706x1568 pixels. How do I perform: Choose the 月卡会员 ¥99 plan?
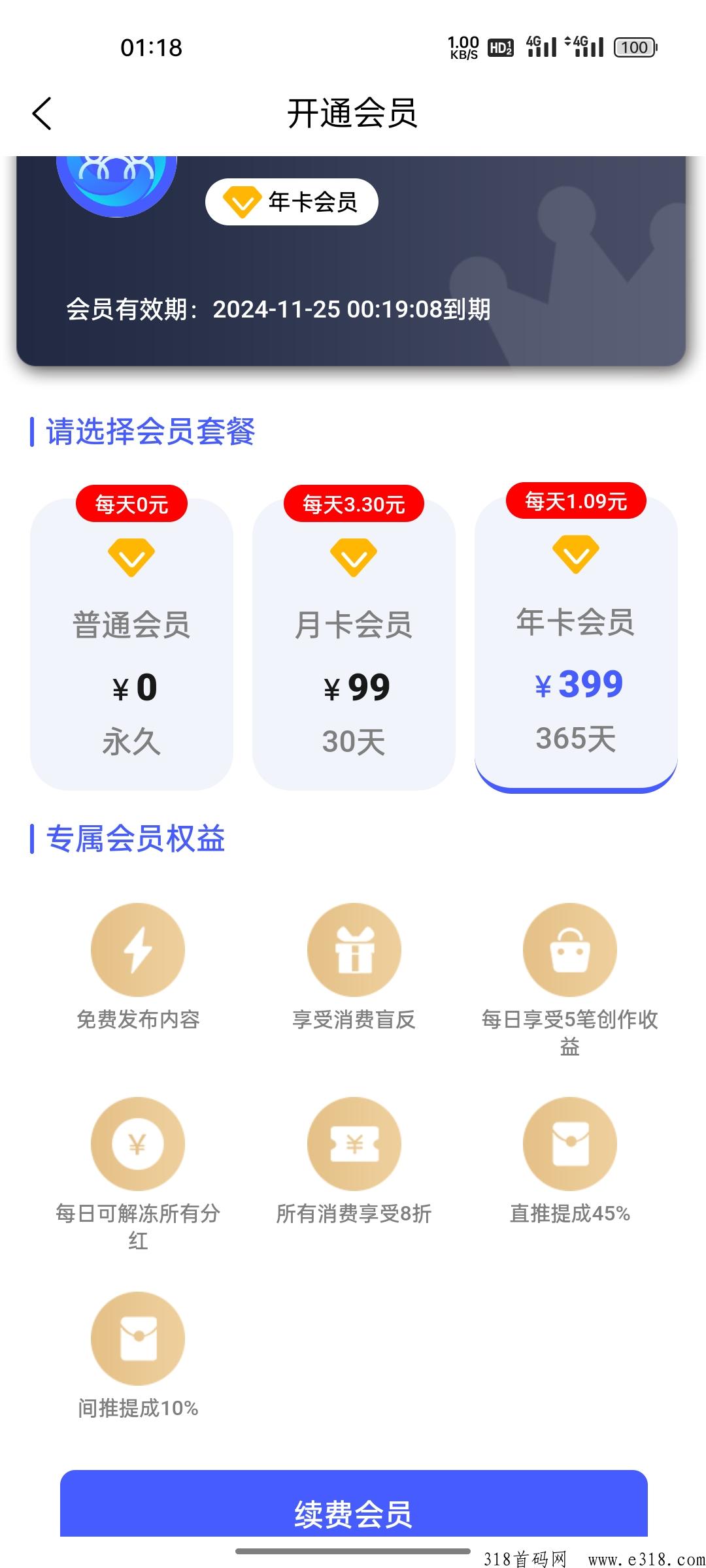(x=354, y=644)
